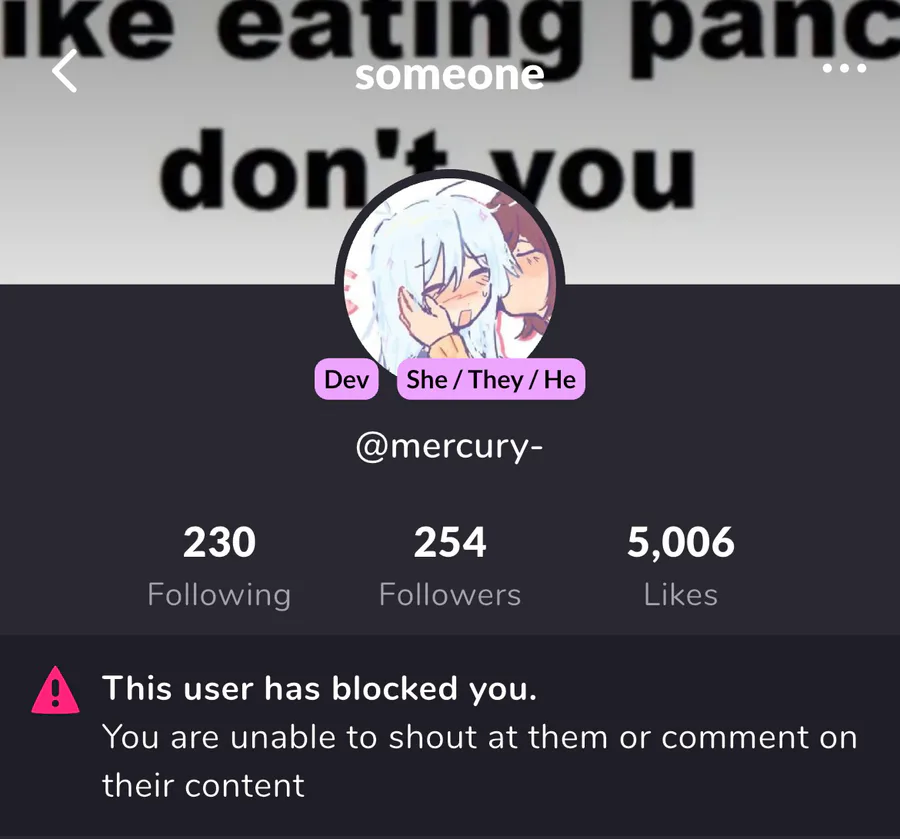Open the three-dot overflow menu

pos(844,69)
